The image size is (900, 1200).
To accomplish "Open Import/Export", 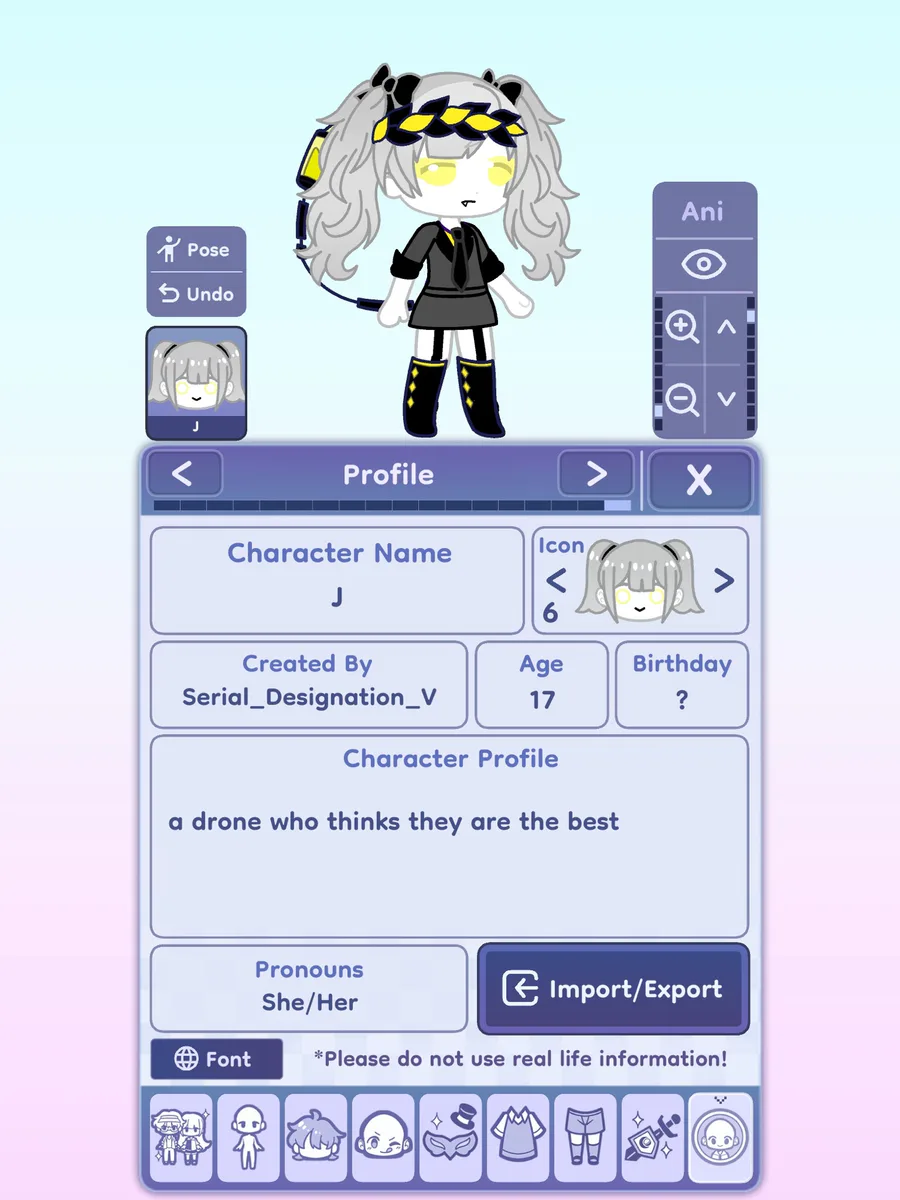I will point(614,989).
